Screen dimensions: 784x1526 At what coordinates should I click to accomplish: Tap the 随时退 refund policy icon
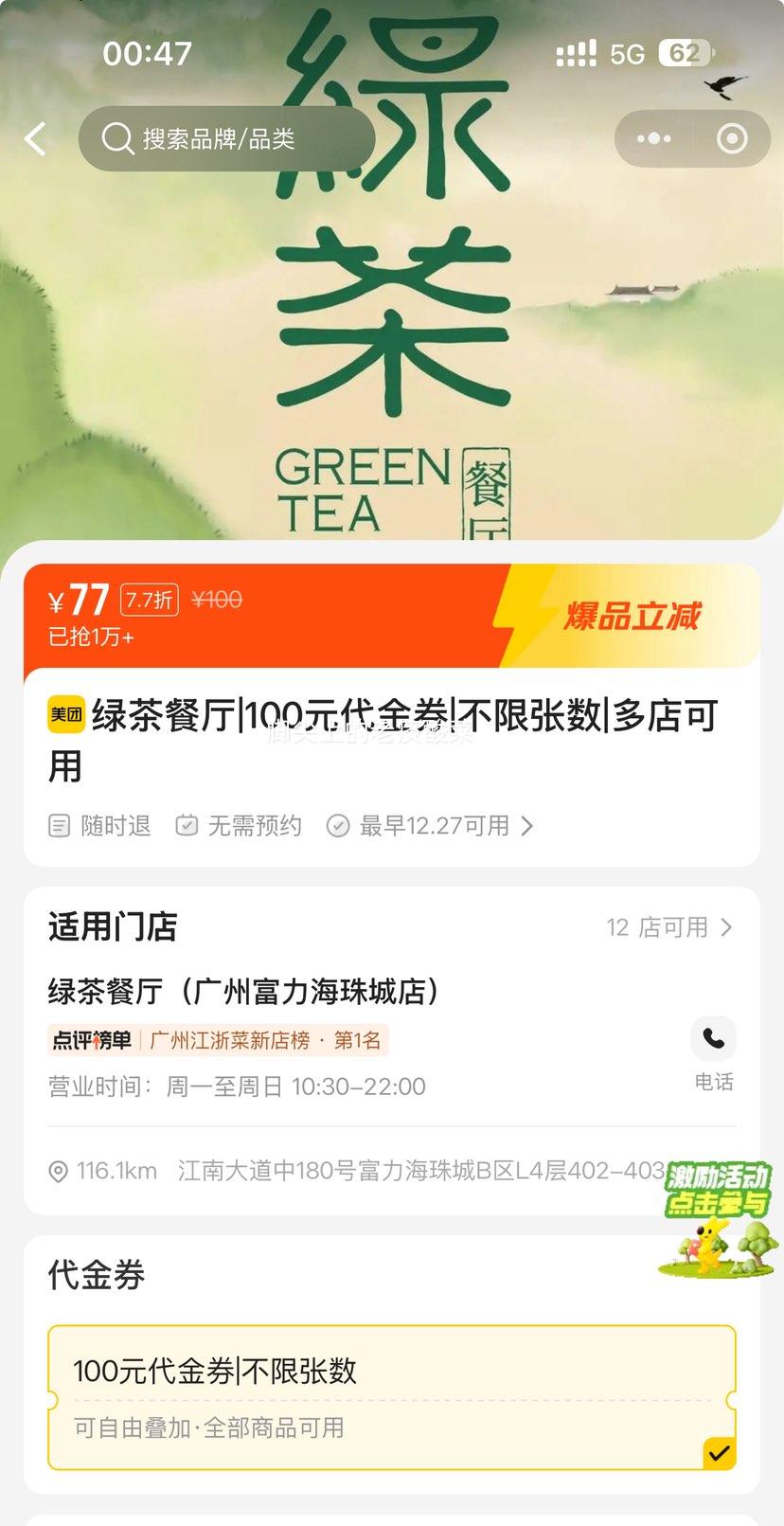click(x=59, y=825)
